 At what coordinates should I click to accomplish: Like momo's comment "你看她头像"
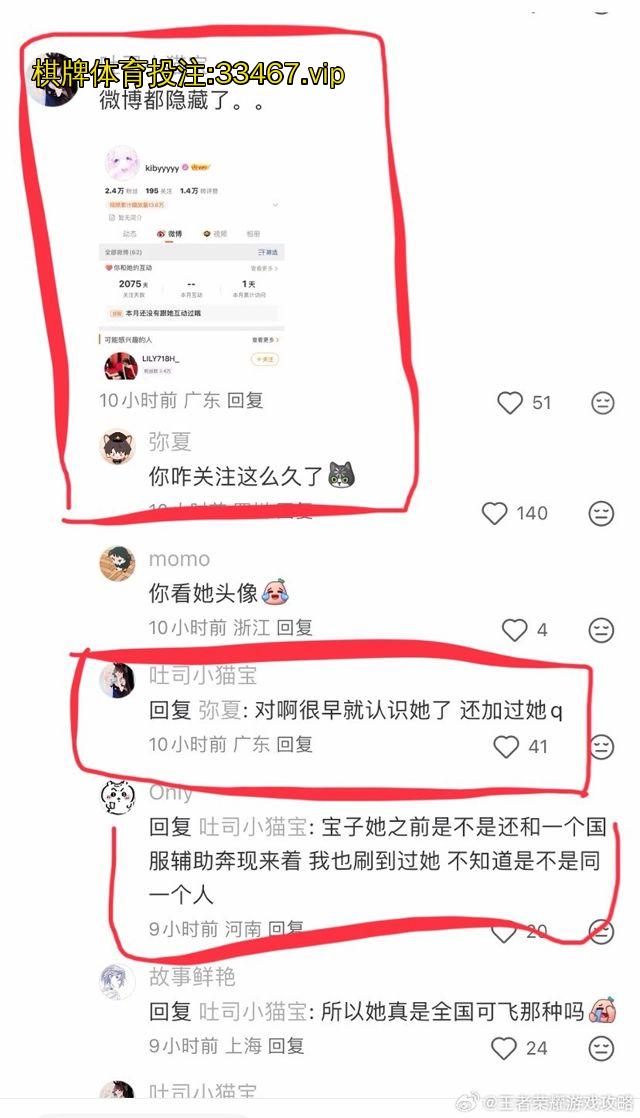click(x=514, y=630)
